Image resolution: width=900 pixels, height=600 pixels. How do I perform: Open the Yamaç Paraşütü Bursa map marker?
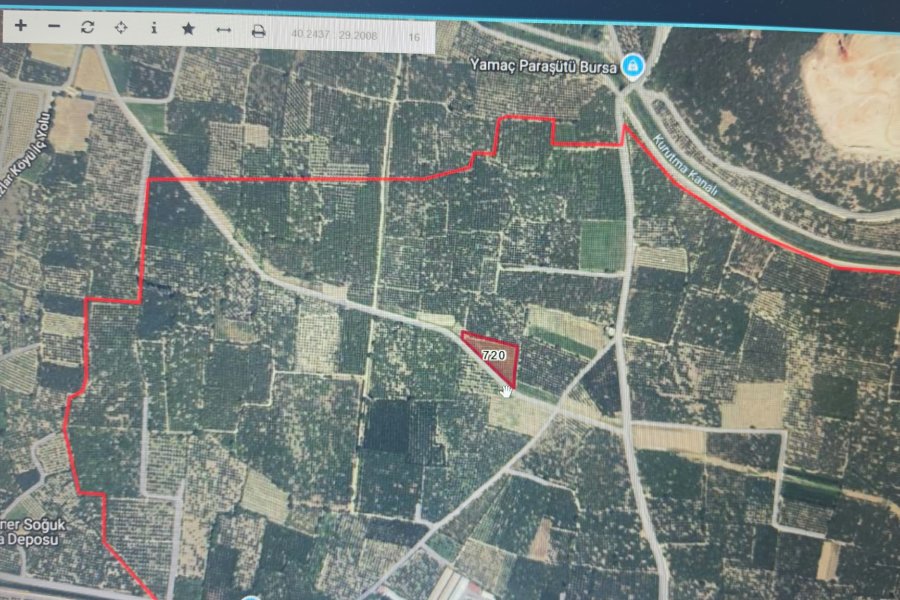633,65
